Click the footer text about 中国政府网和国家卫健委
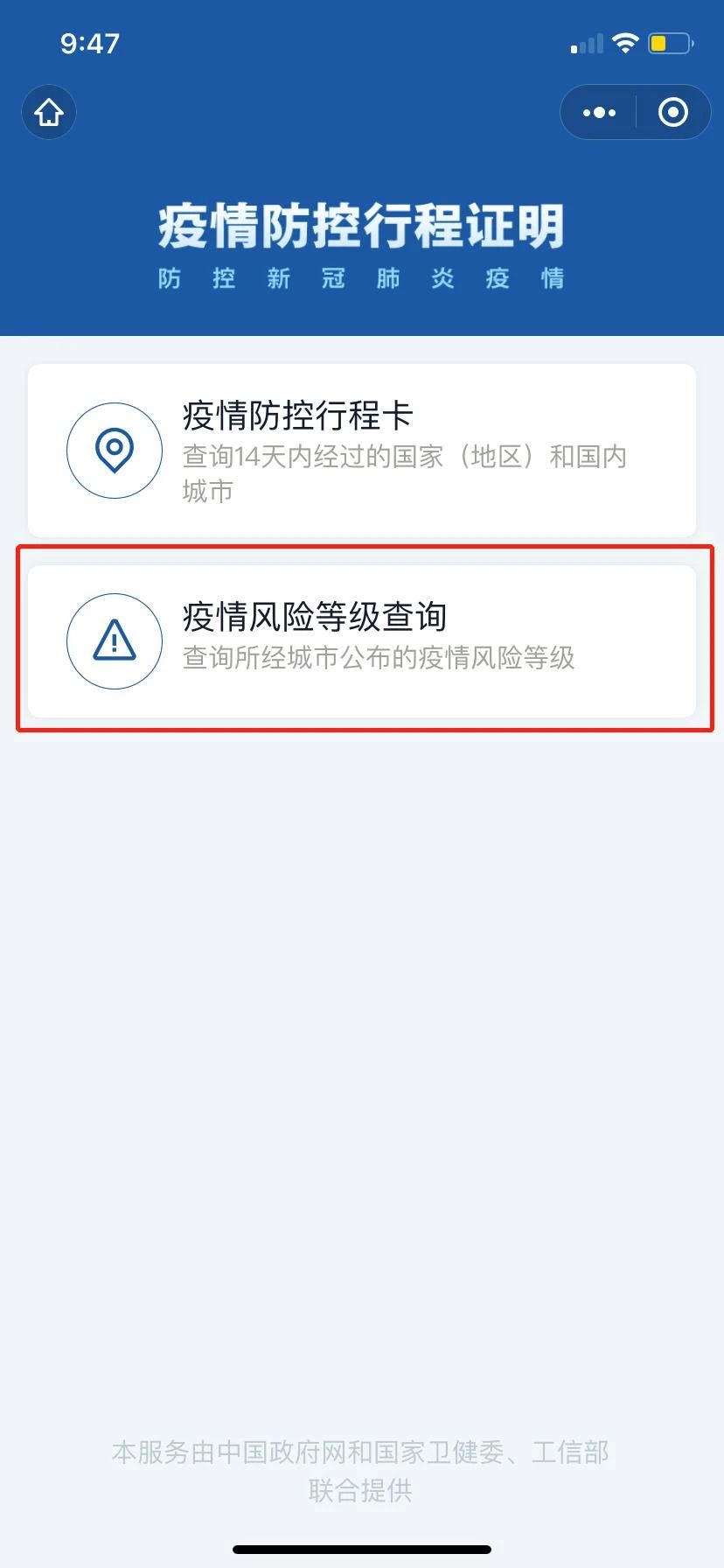 (362, 1470)
